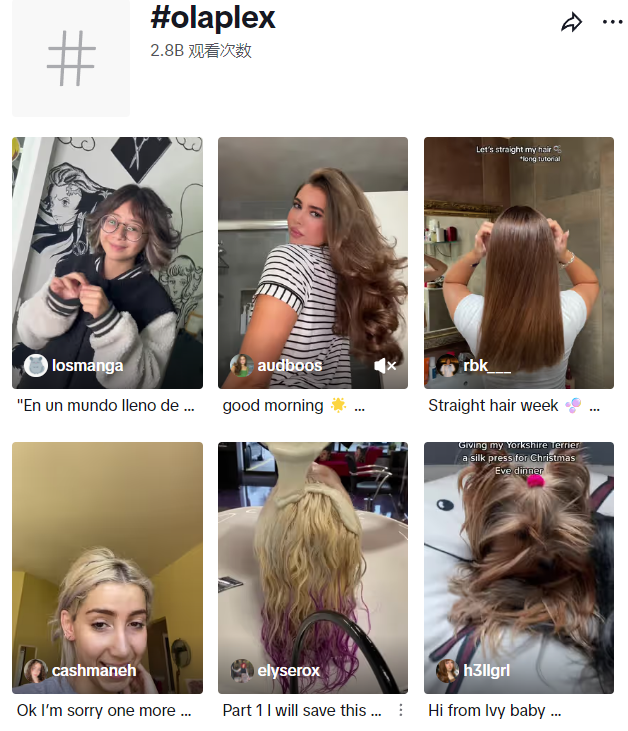628x731 pixels.
Task: Open losmanga's video
Action: 107,262
